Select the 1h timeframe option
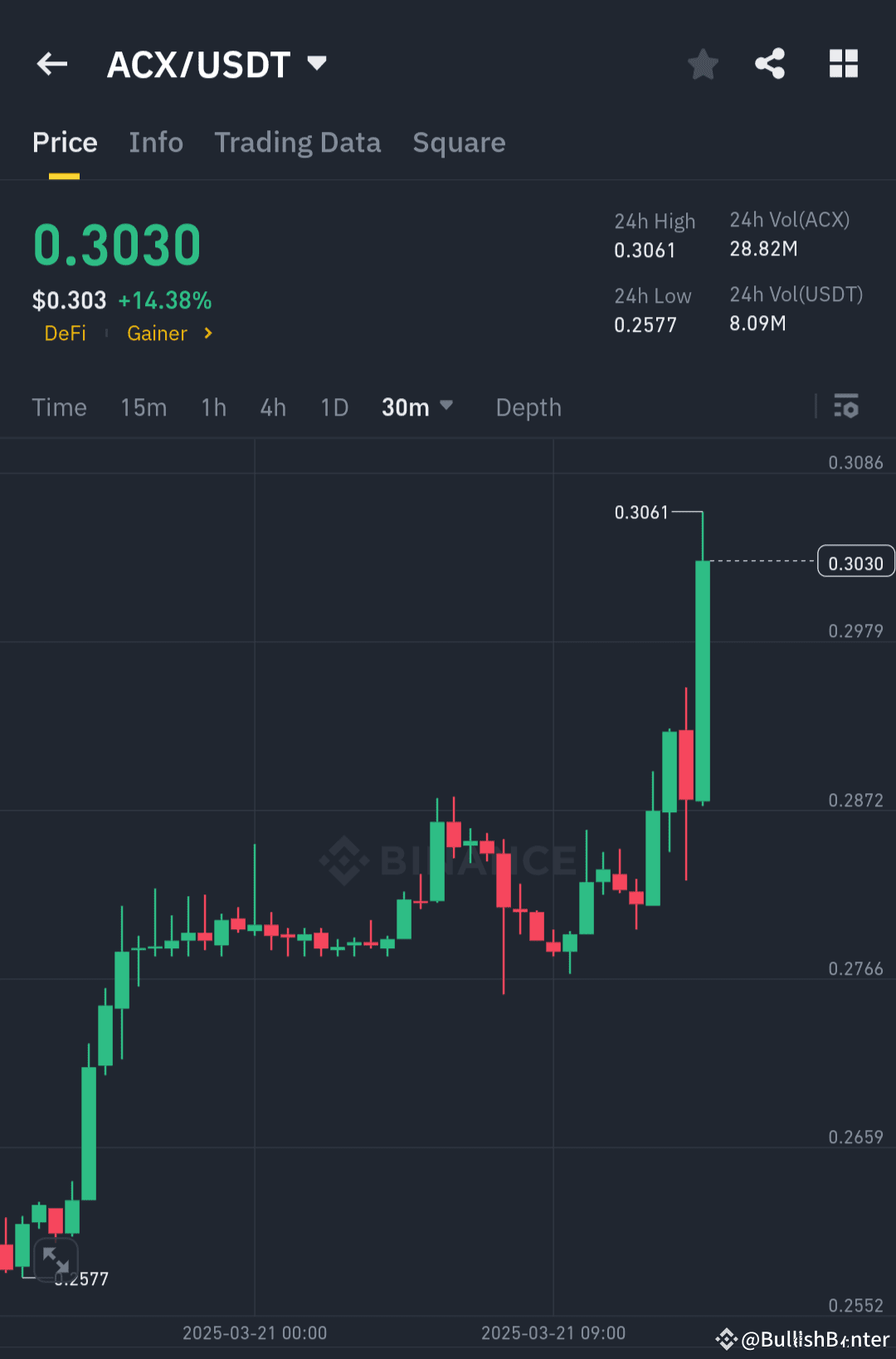Screen dimensions: 896x1359 213,407
